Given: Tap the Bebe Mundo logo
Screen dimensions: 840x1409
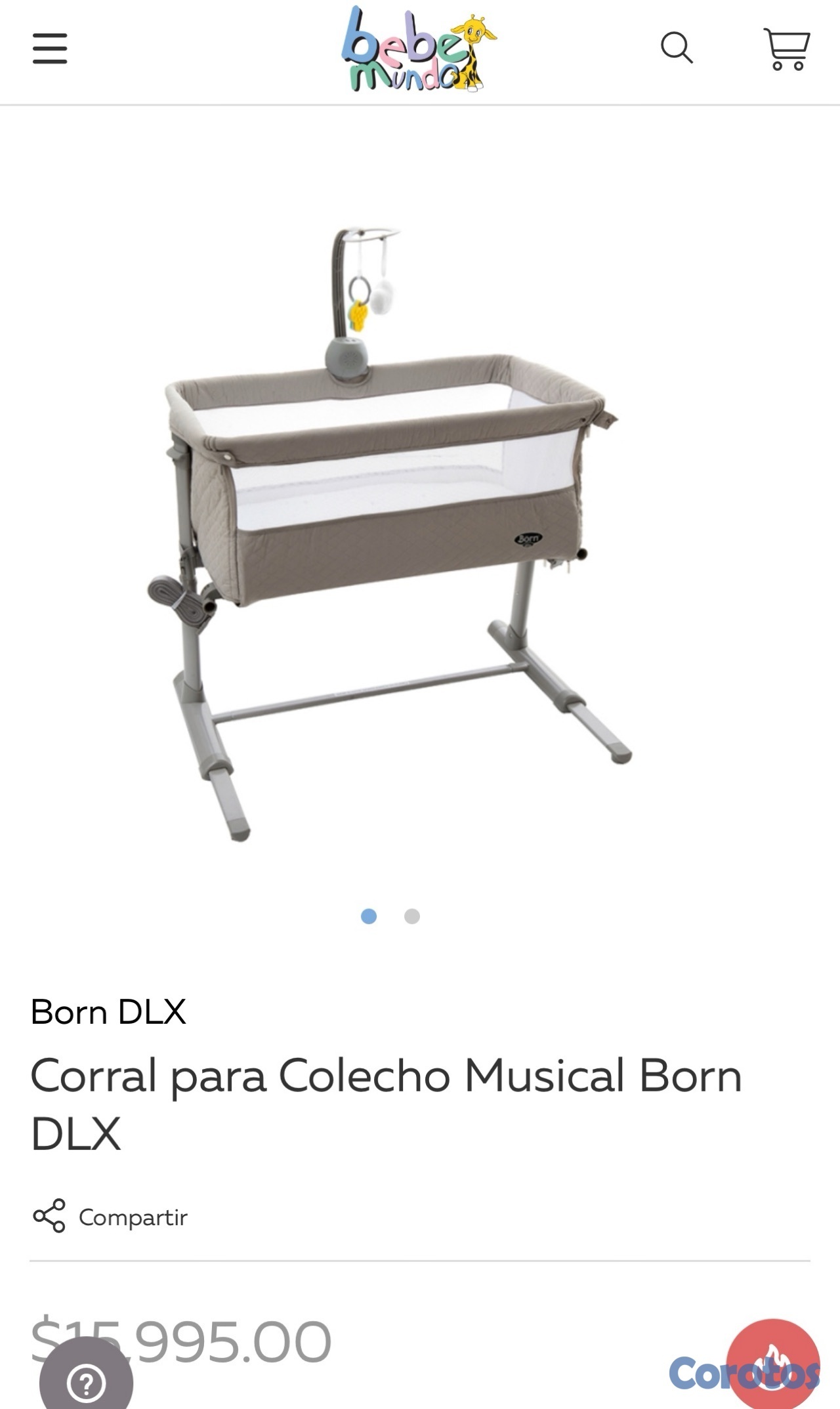Looking at the screenshot, I should pos(417,50).
